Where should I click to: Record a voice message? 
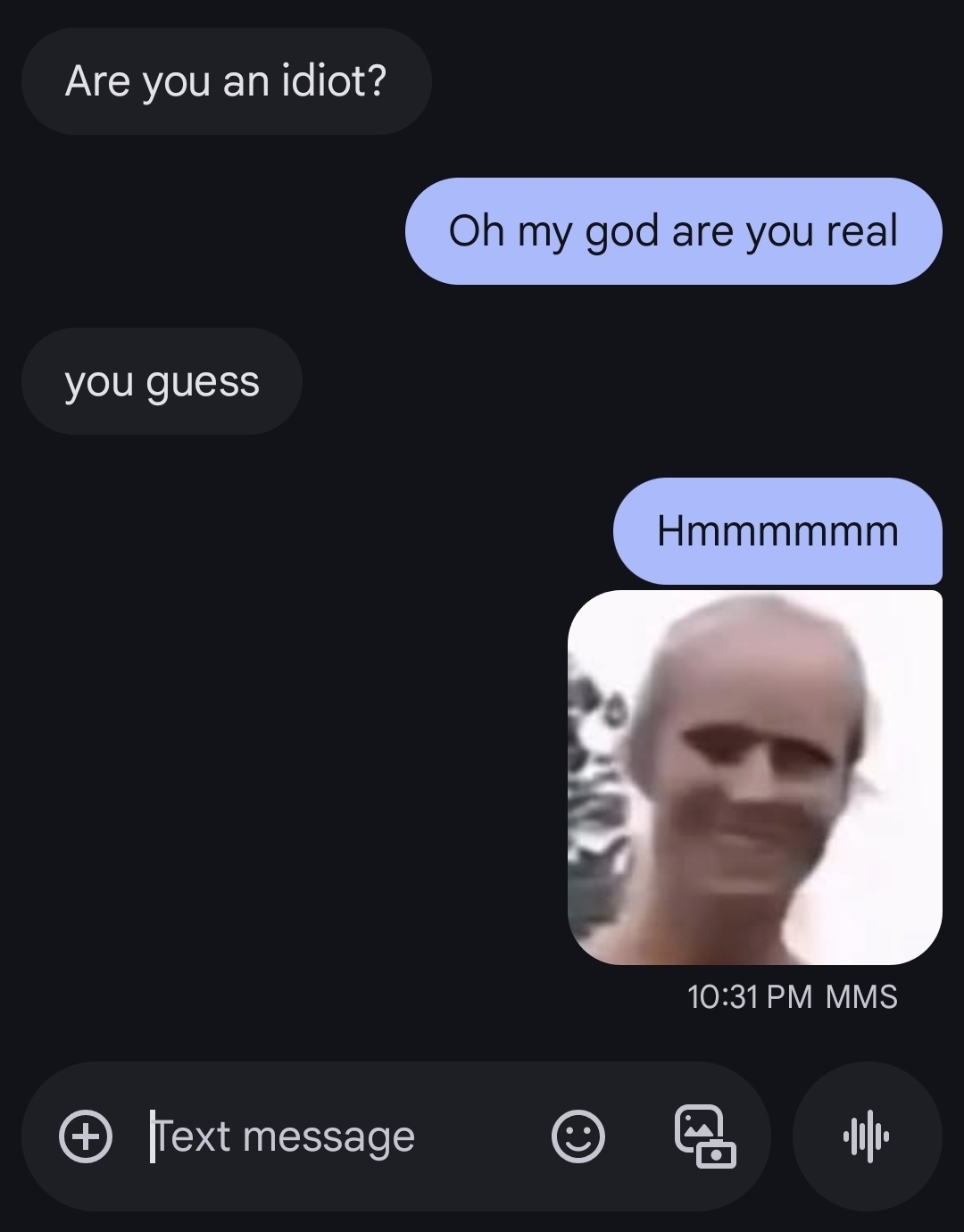click(x=866, y=1136)
